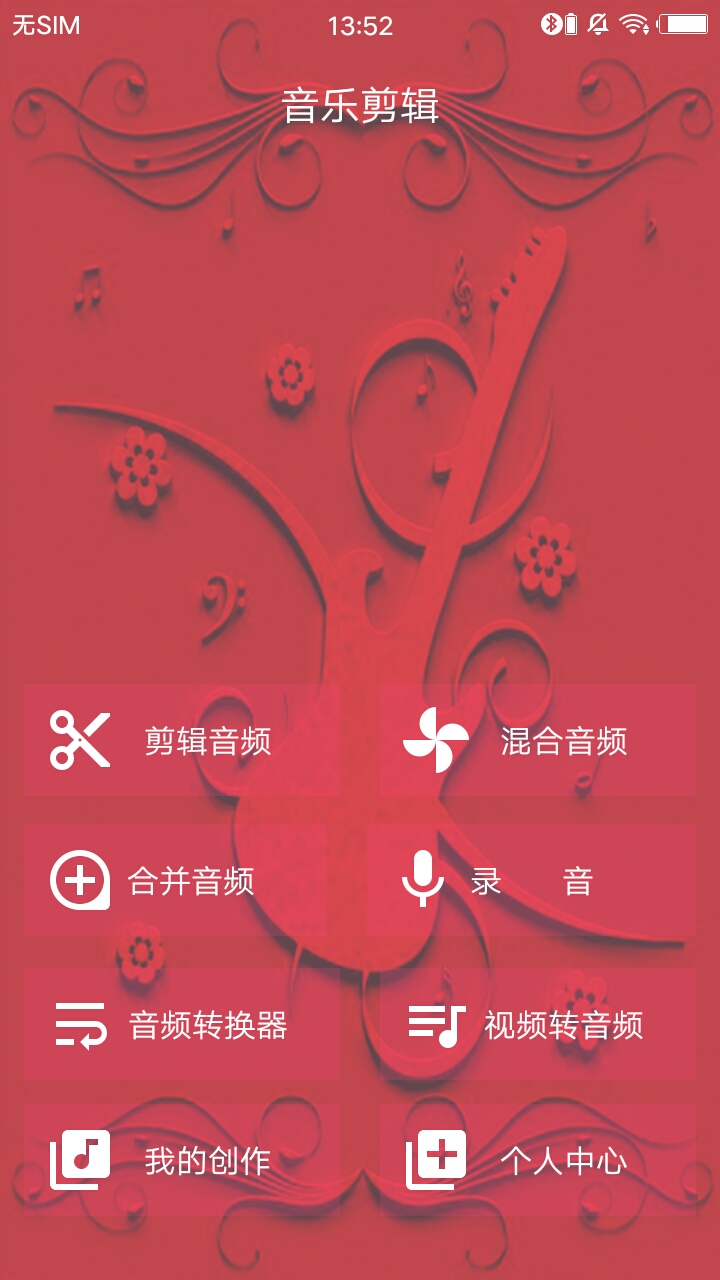The image size is (720, 1280).
Task: Start 录音 recording
Action: pyautogui.click(x=530, y=881)
